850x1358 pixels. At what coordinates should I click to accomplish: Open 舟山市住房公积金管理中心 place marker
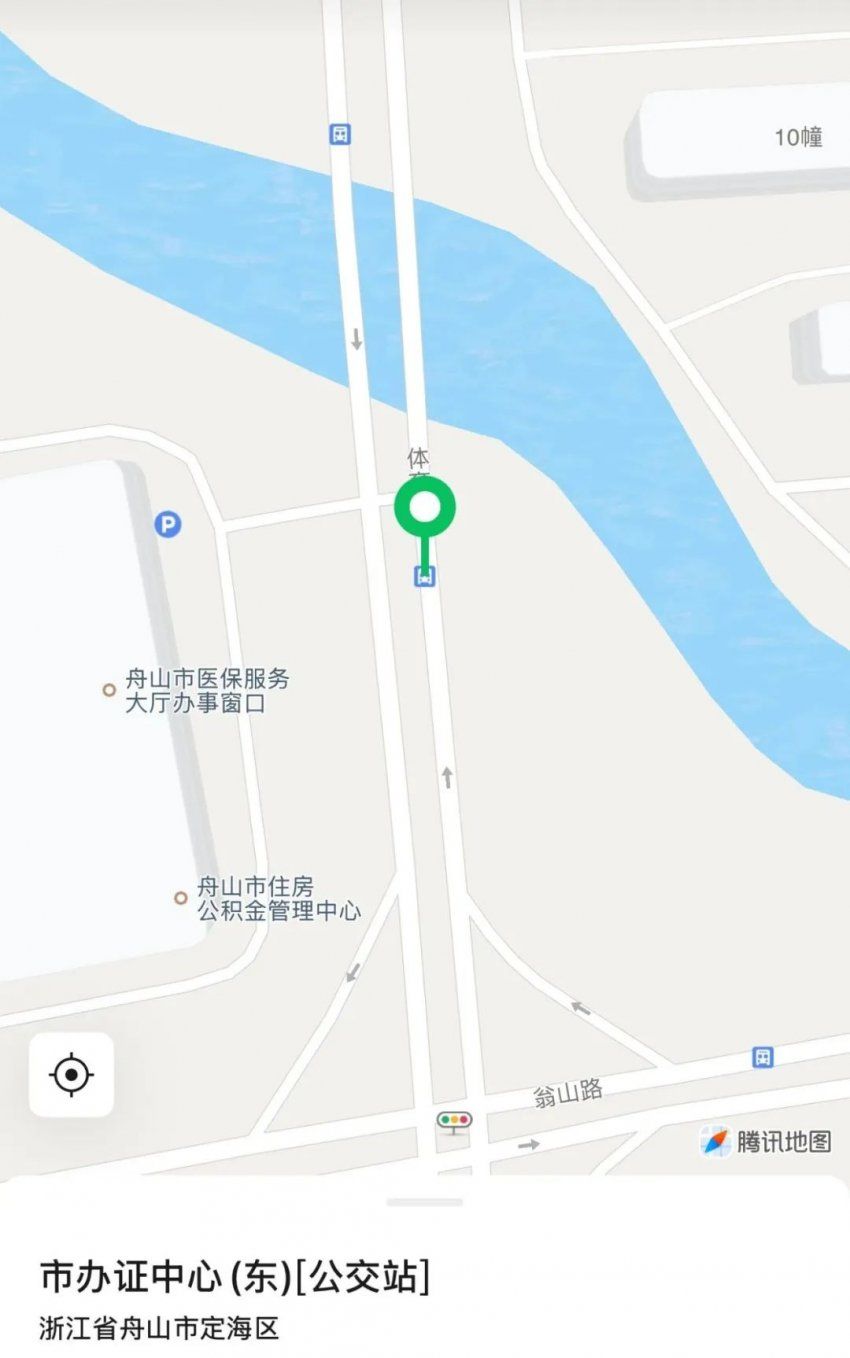point(180,898)
